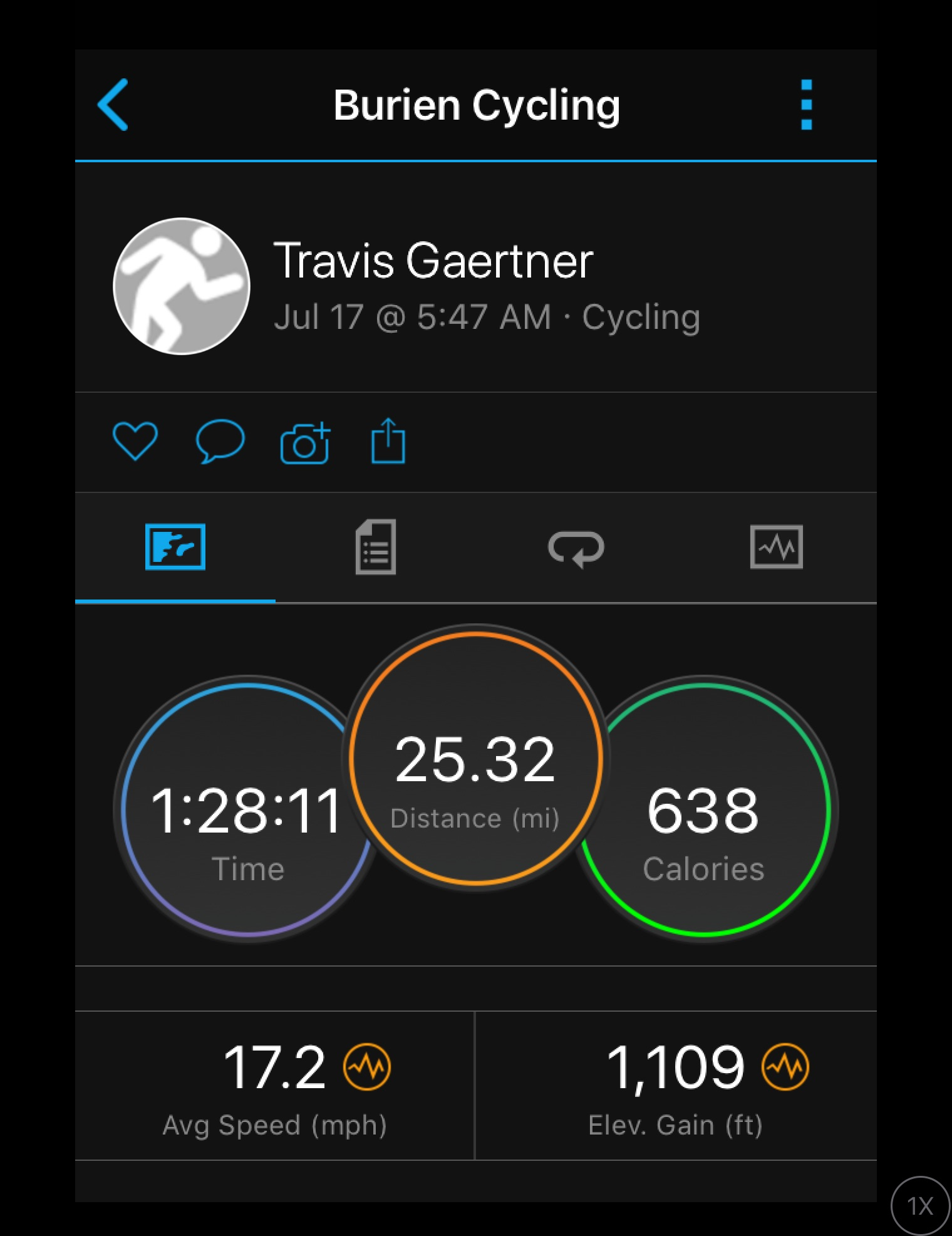Open the Elev. Gain chart icon
This screenshot has width=952, height=1236.
(x=785, y=1066)
